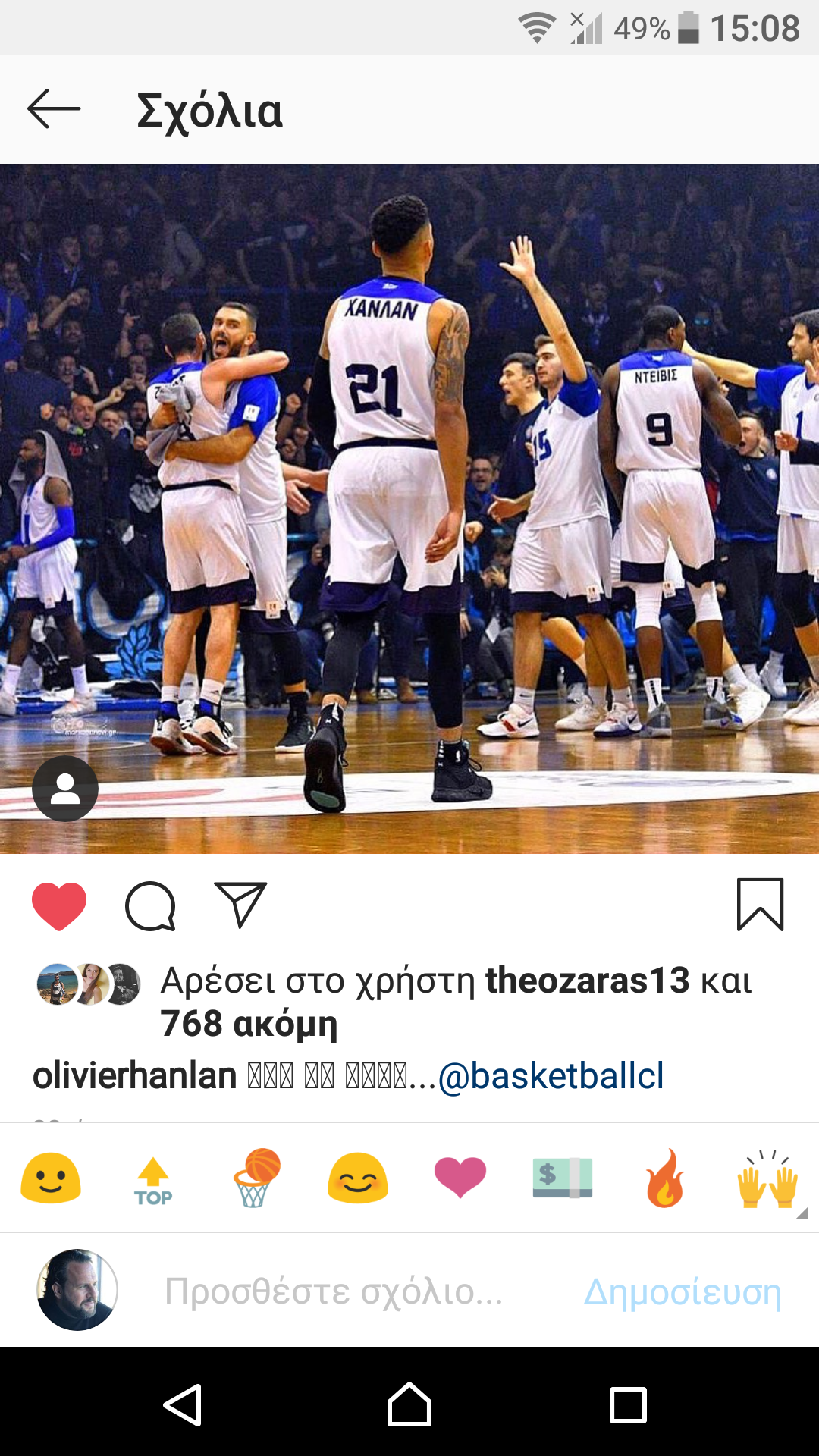Go to the Android home screen

[x=409, y=1404]
